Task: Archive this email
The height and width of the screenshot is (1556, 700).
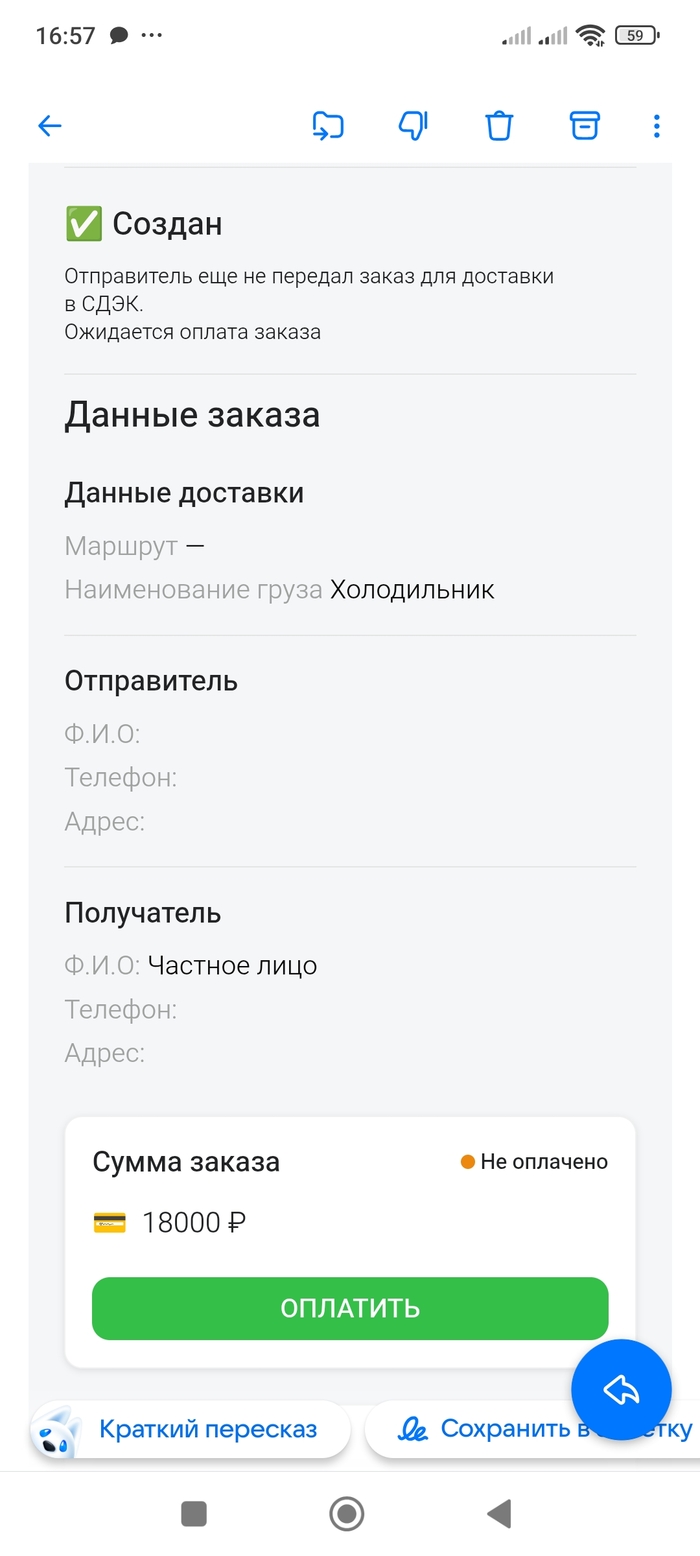Action: [x=584, y=125]
